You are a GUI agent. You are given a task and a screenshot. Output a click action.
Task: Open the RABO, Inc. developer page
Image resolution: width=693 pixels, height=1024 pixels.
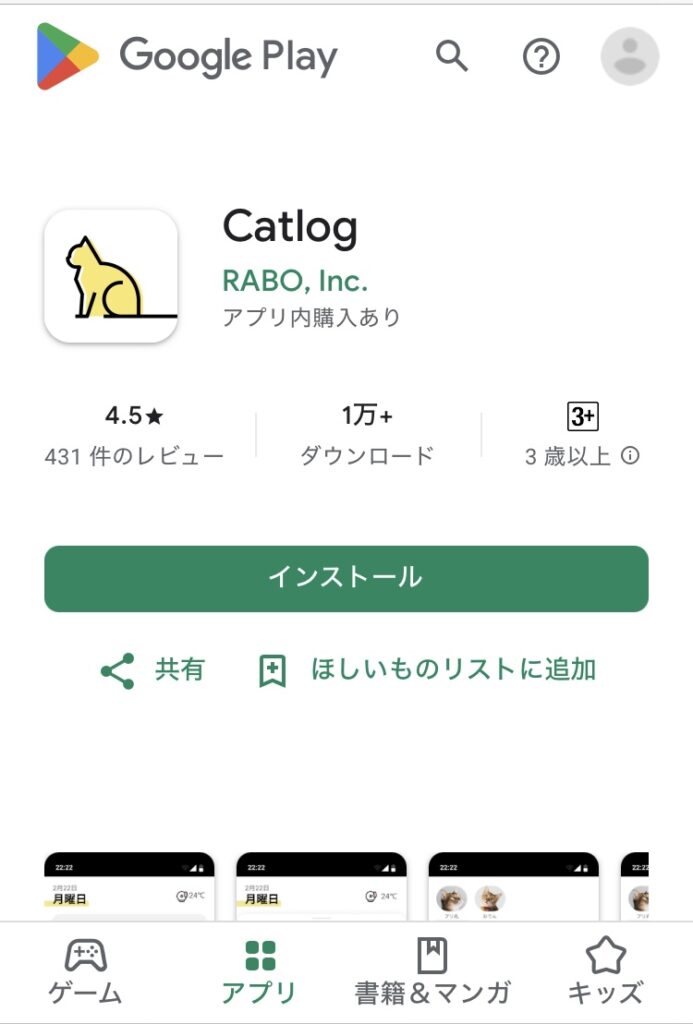pyautogui.click(x=295, y=280)
